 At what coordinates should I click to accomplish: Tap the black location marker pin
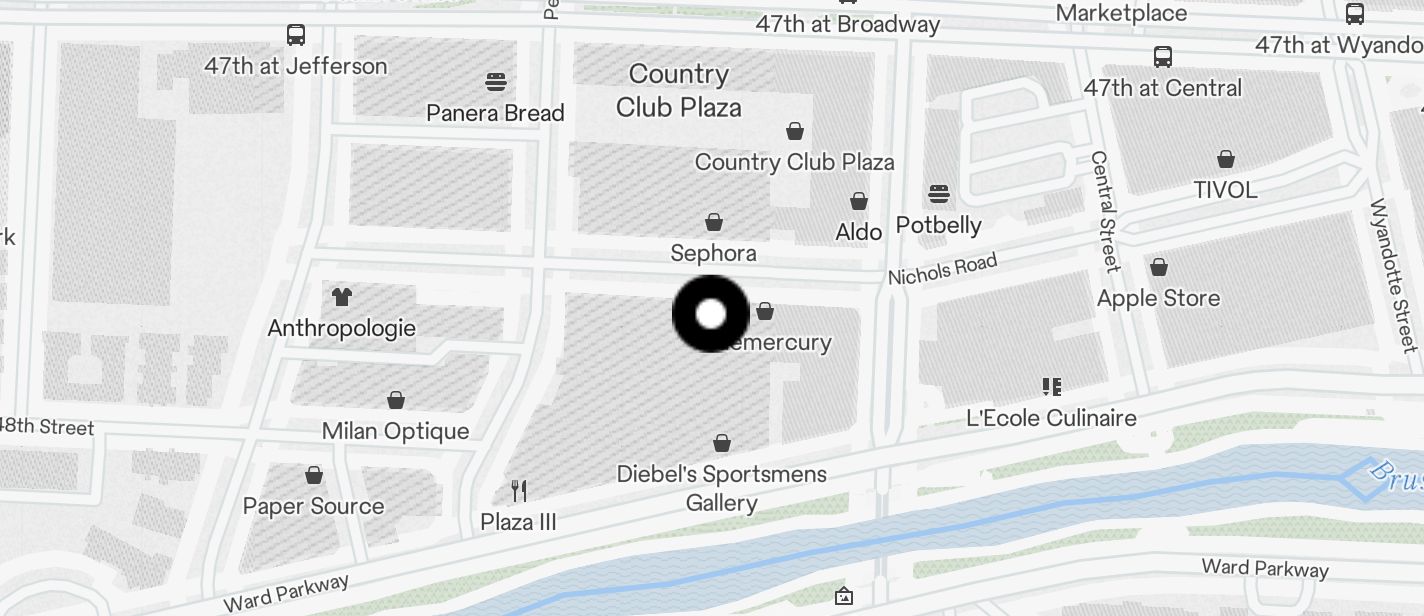point(710,314)
